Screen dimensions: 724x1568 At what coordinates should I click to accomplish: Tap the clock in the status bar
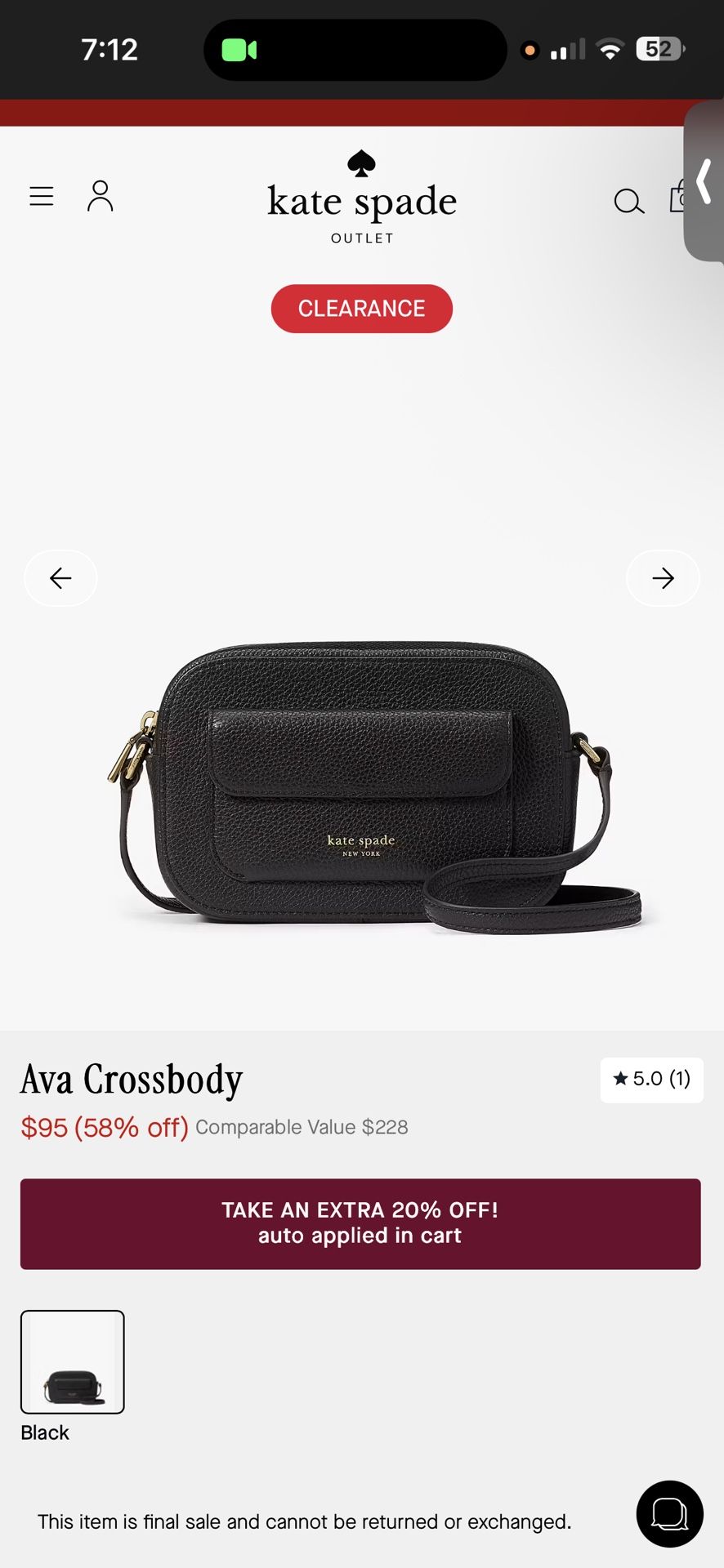click(109, 49)
